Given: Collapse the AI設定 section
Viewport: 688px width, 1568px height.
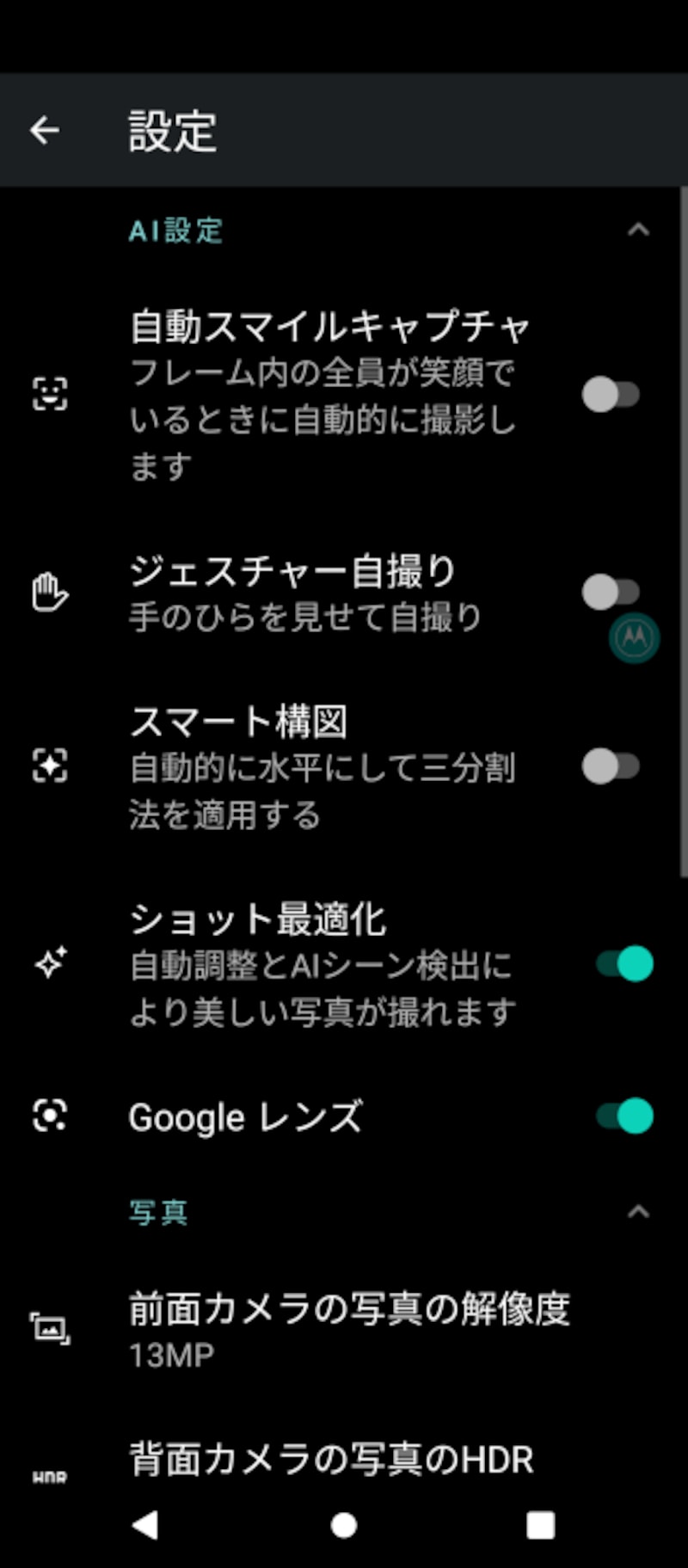Looking at the screenshot, I should click(x=637, y=231).
